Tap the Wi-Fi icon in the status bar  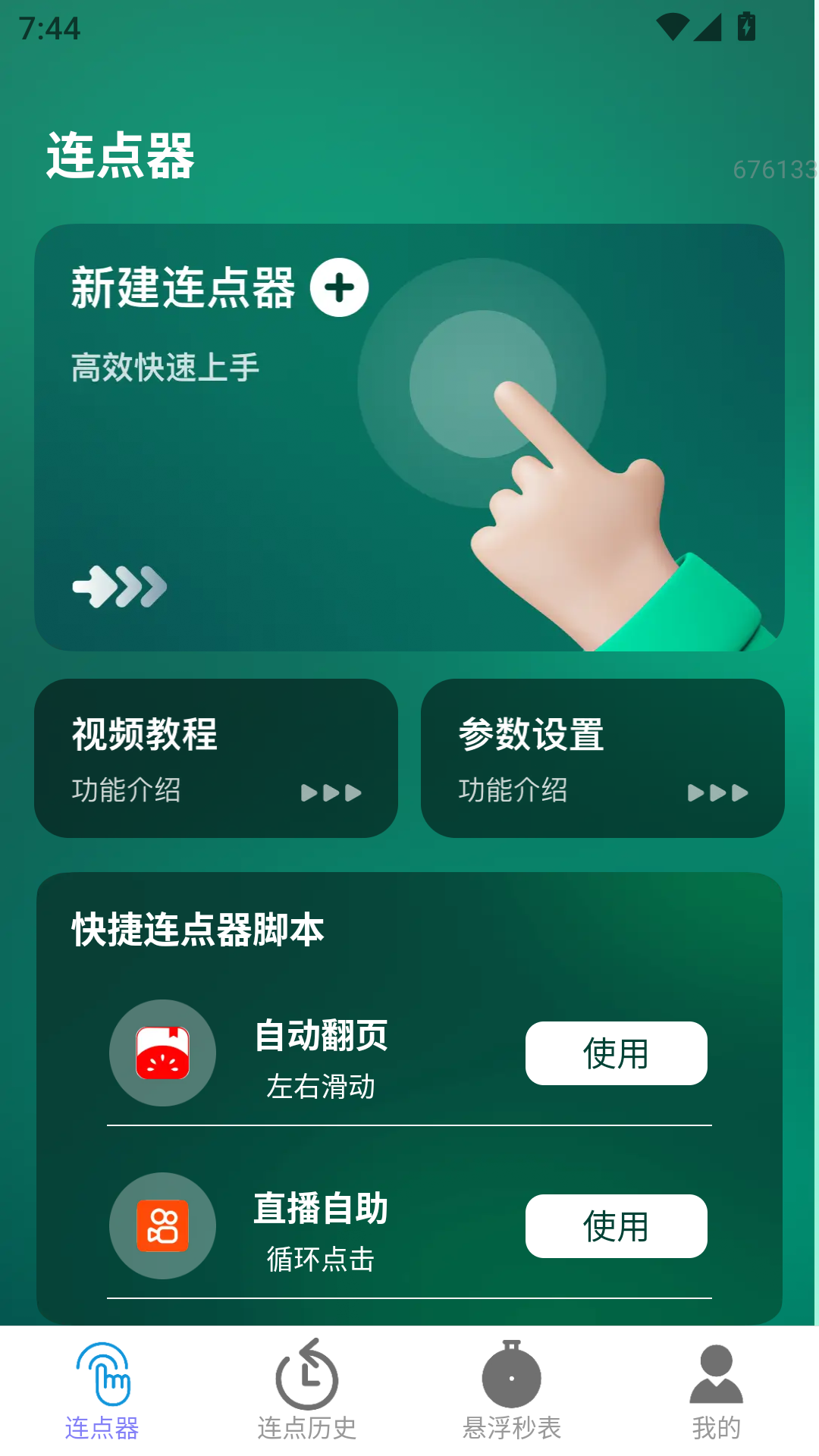(672, 25)
